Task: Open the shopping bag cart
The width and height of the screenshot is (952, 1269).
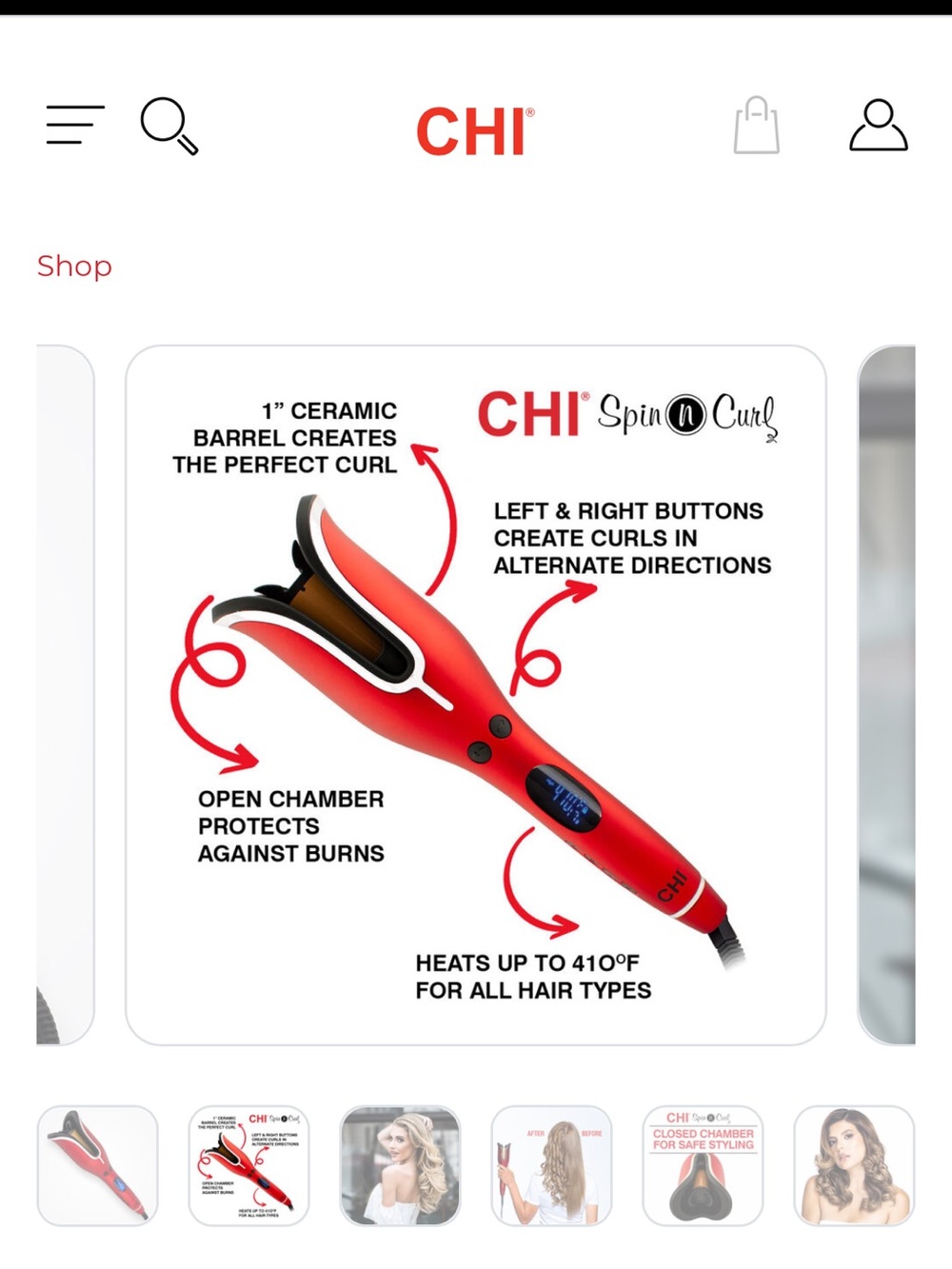Action: (x=756, y=127)
